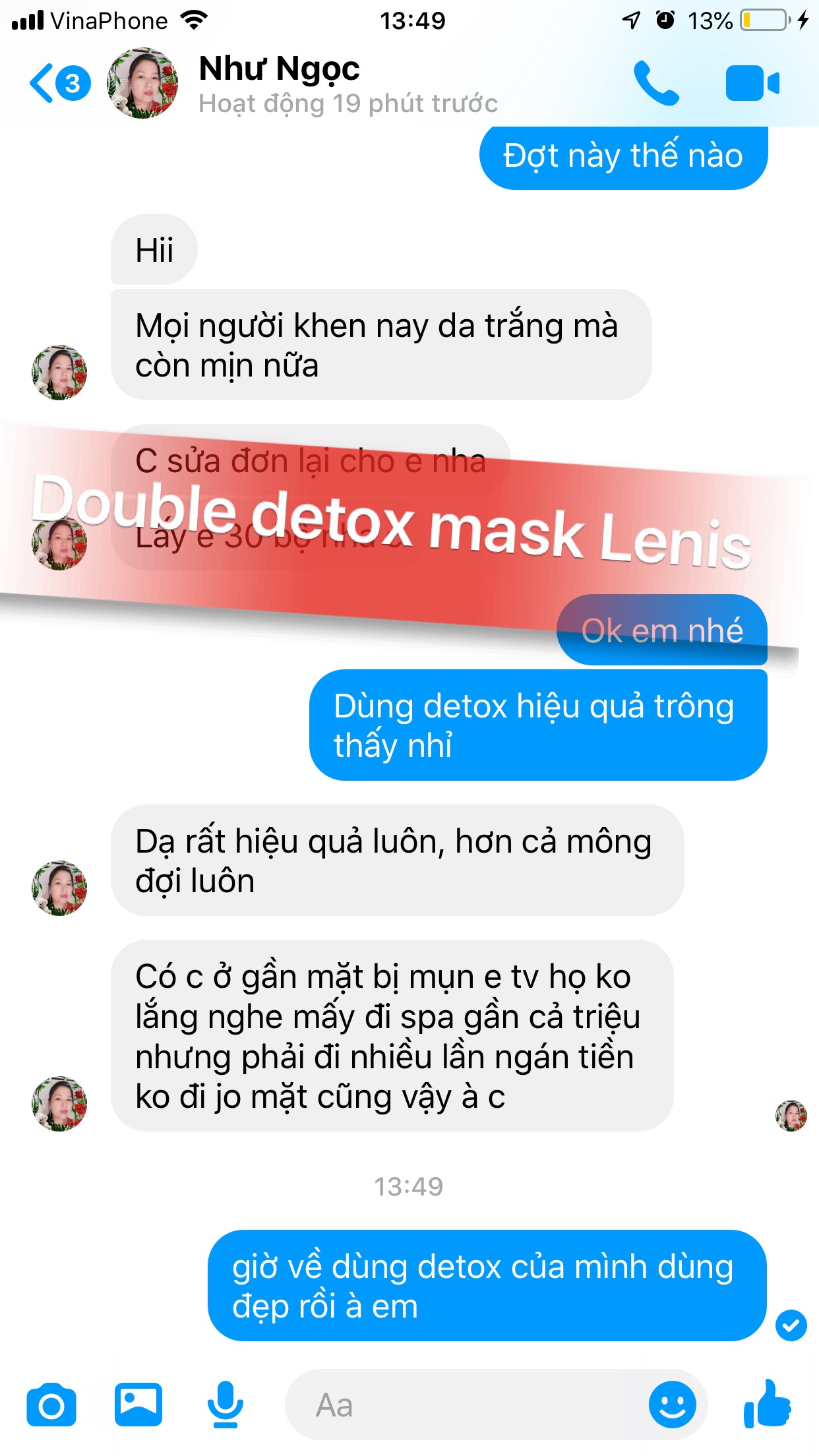Open the emoji picker
Screen dimensions: 819x1456
(x=672, y=1405)
